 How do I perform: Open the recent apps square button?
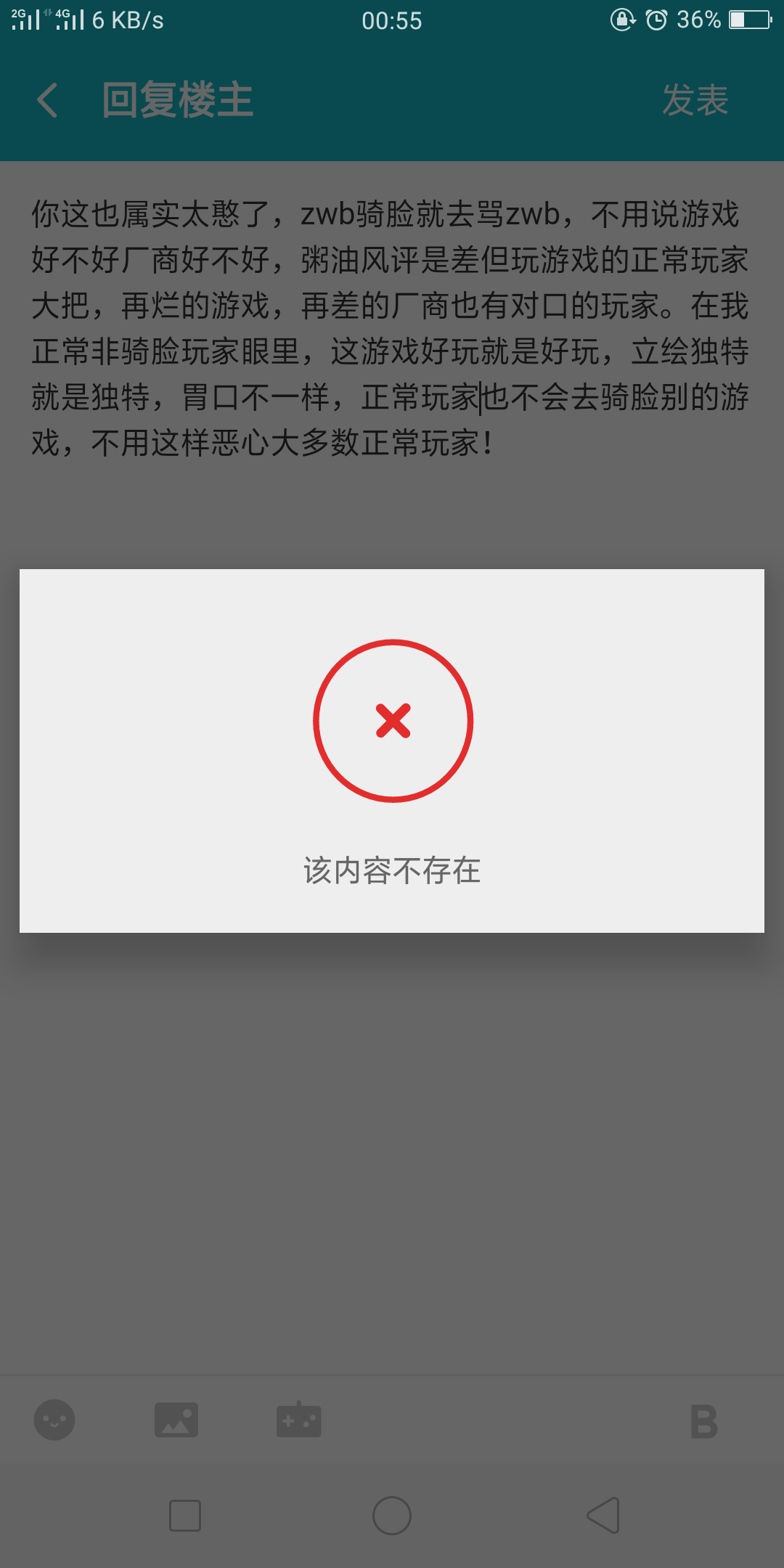(x=186, y=1515)
